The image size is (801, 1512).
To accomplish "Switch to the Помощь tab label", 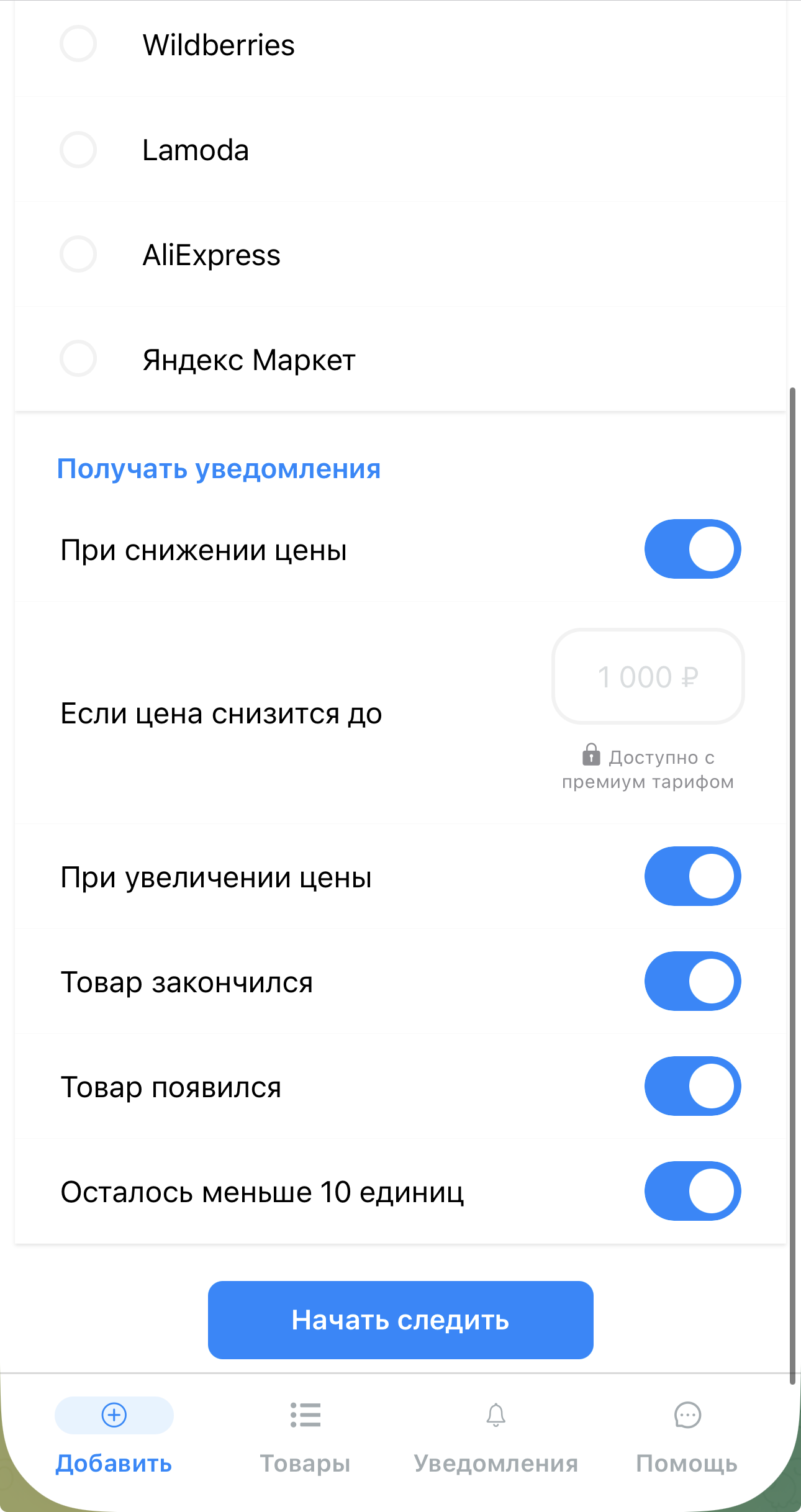I will (687, 1462).
